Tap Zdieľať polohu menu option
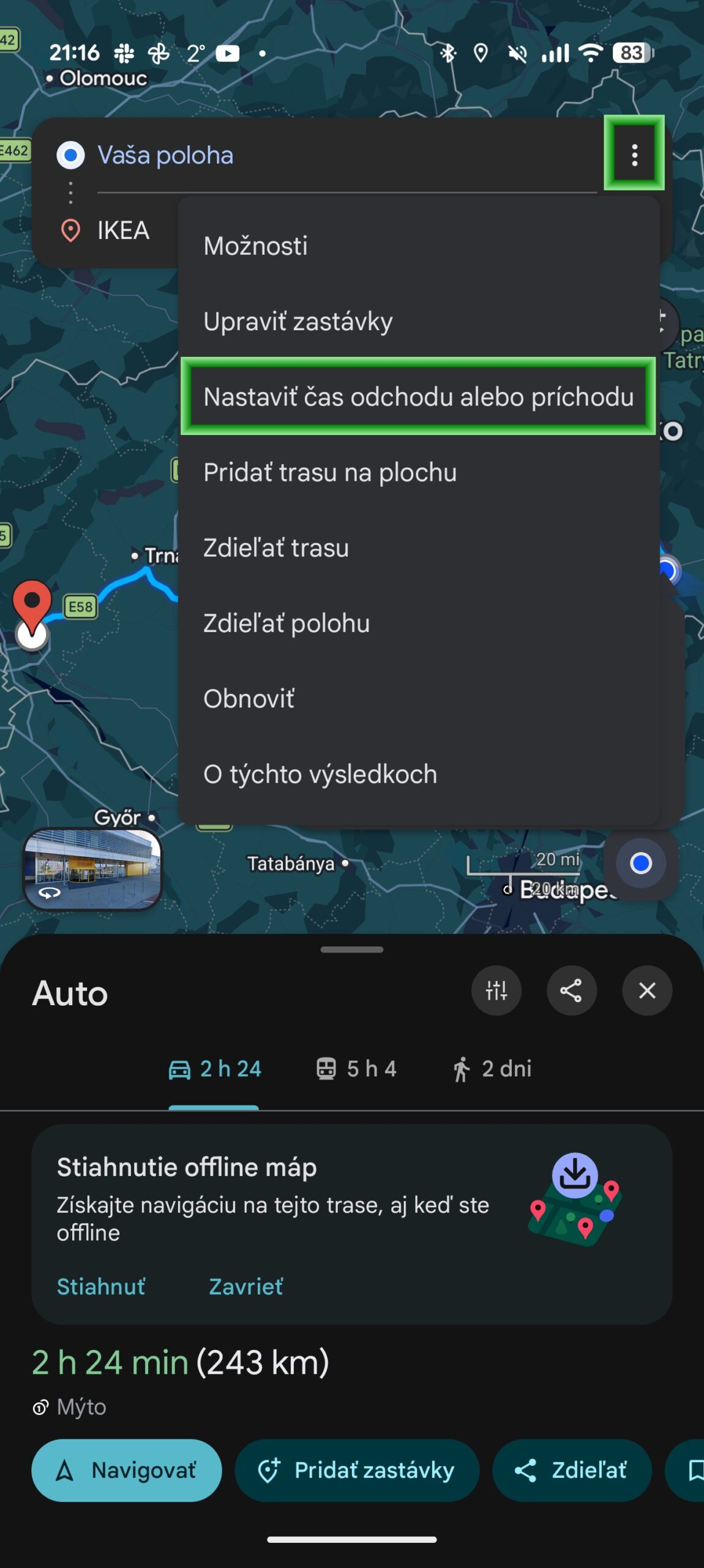 286,624
